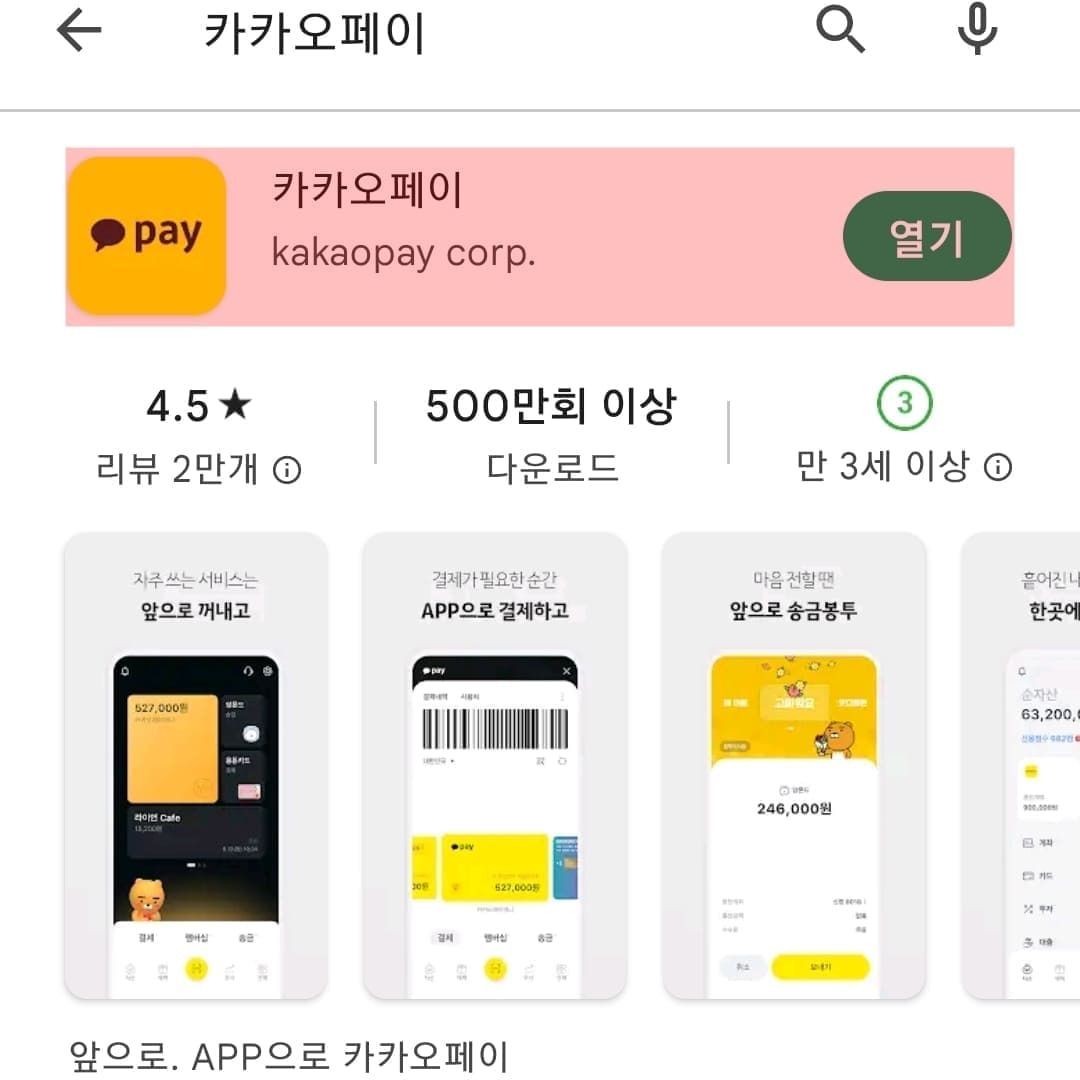Open screenshot titled APP으로 결제하고
Screen dimensions: 1080x1080
(495, 765)
